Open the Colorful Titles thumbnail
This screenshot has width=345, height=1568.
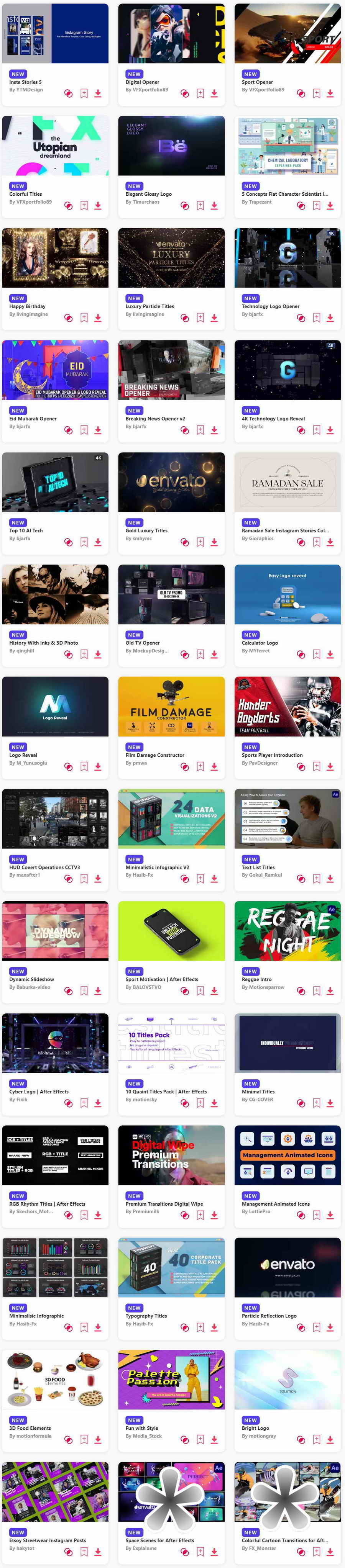(55, 146)
